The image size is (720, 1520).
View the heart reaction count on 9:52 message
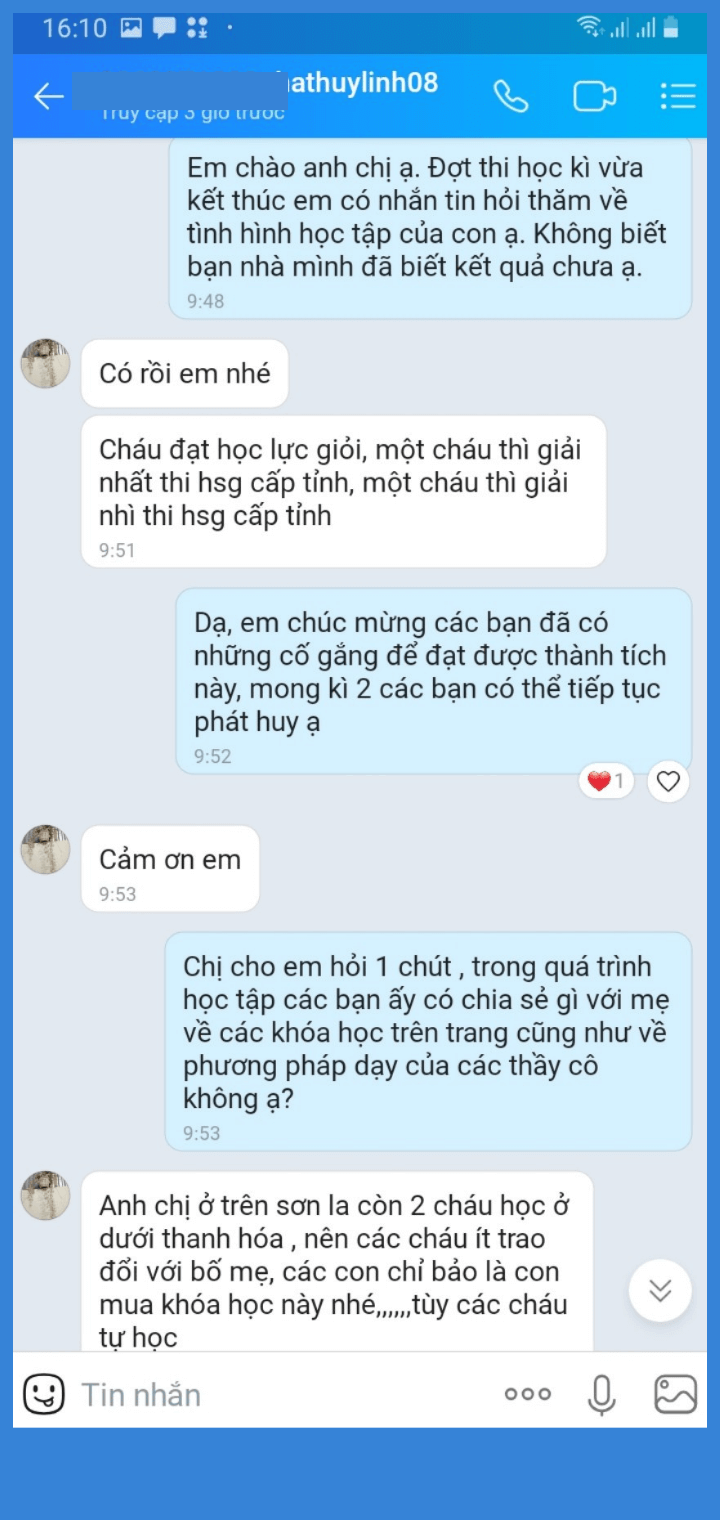click(606, 782)
